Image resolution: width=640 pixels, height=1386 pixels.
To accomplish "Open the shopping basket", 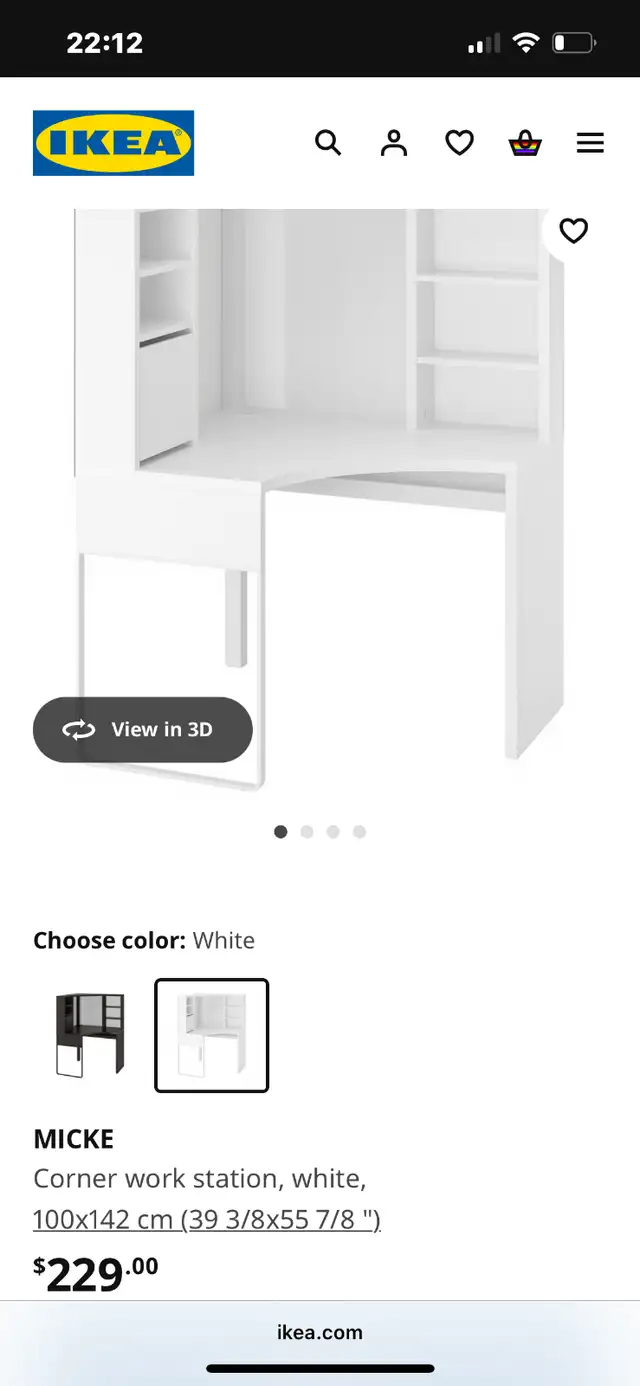I will click(x=525, y=143).
